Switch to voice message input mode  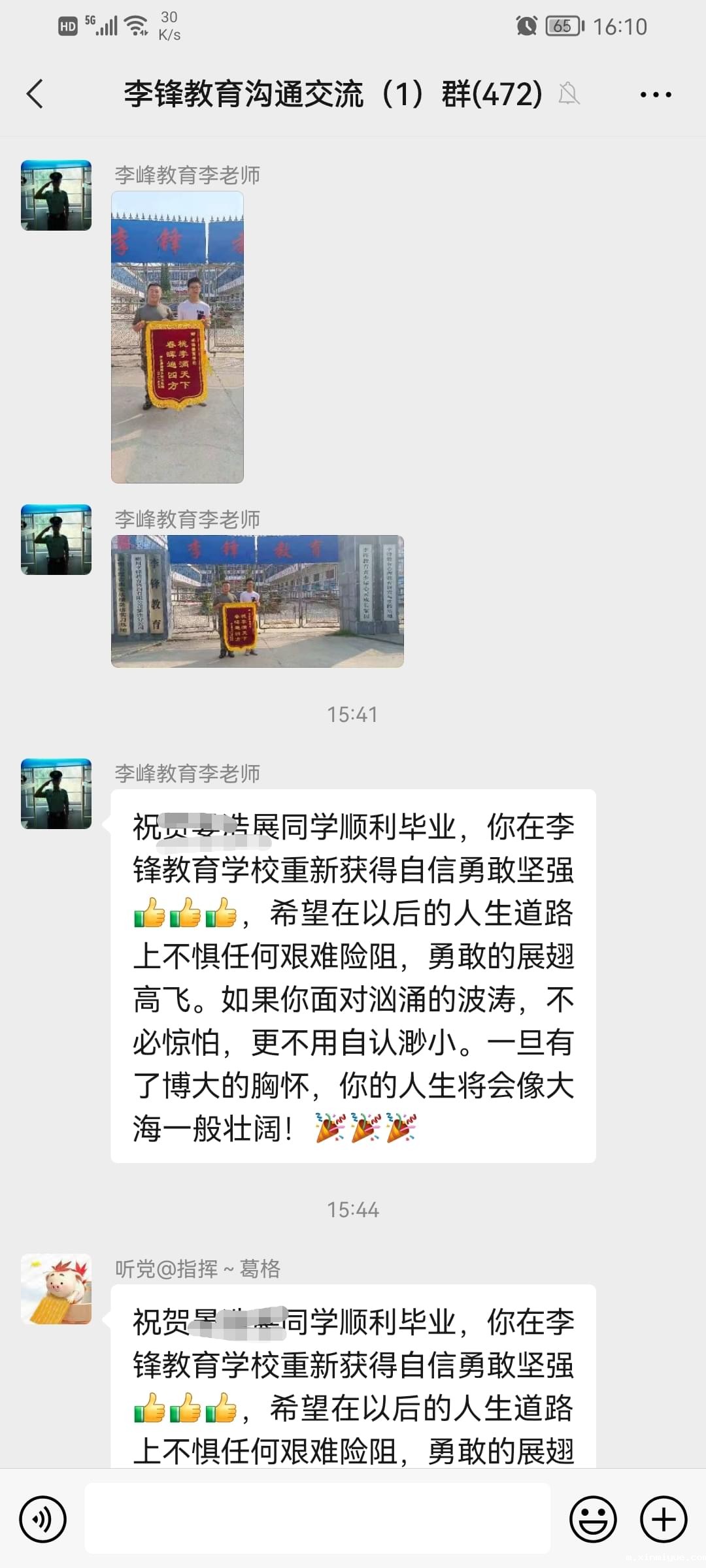pyautogui.click(x=43, y=1519)
